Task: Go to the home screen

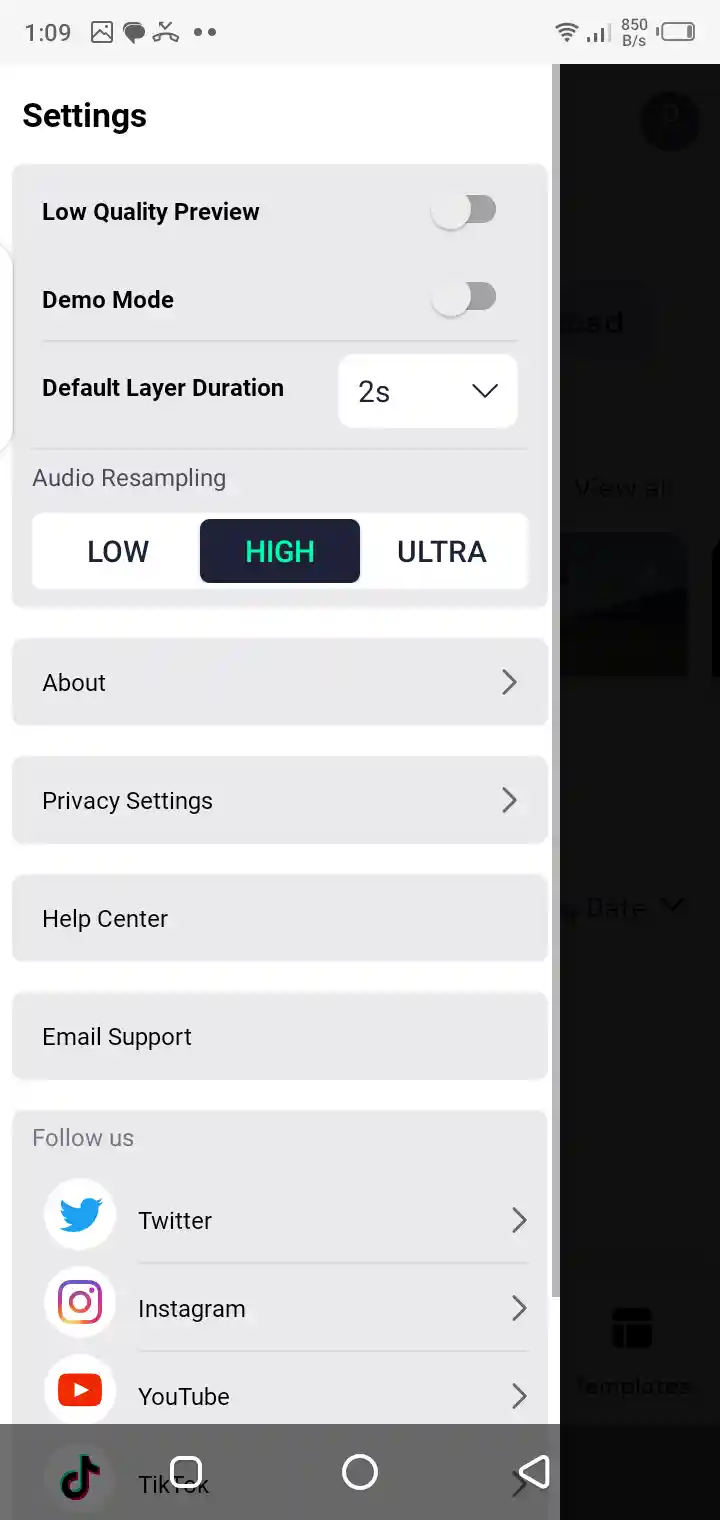Action: tap(360, 1472)
